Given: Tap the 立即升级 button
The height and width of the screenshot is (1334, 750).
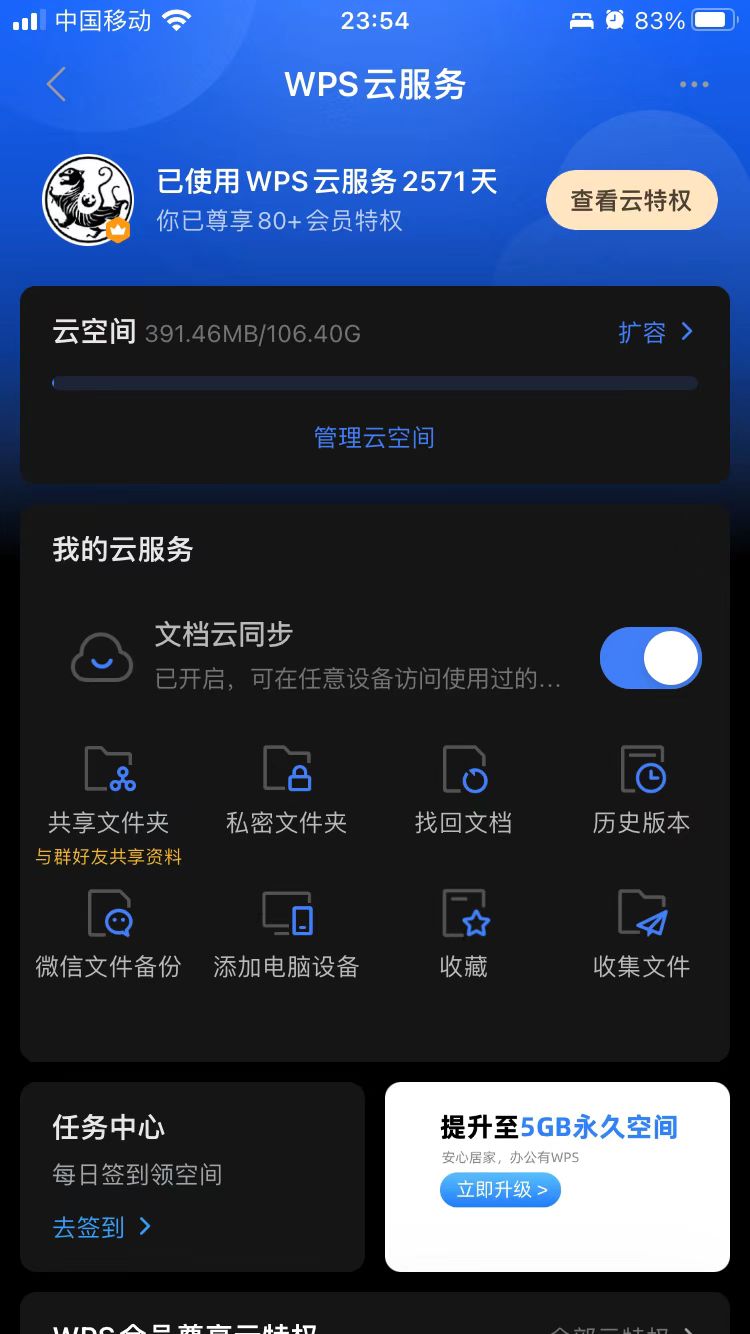Looking at the screenshot, I should 501,1190.
